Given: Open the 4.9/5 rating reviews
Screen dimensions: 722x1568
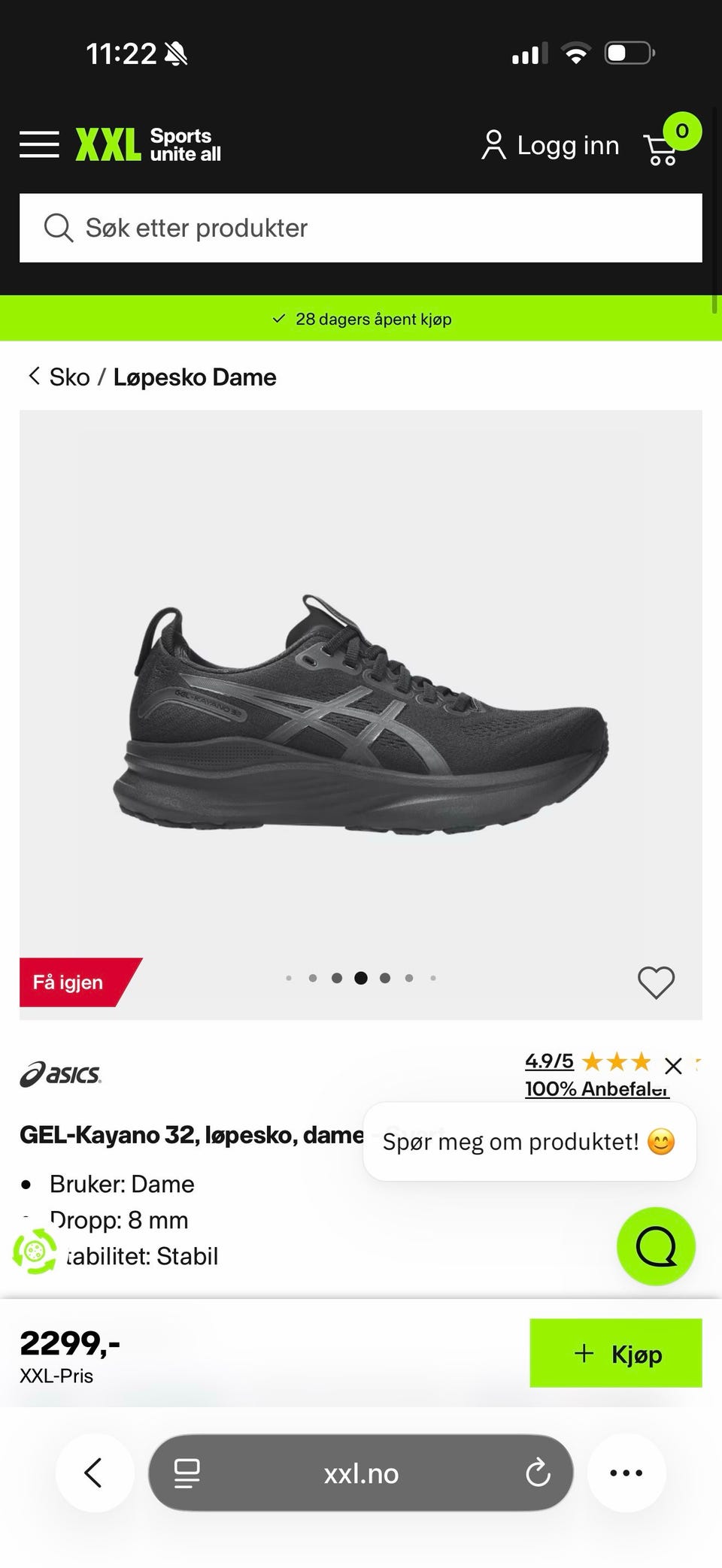Looking at the screenshot, I should tap(549, 1061).
